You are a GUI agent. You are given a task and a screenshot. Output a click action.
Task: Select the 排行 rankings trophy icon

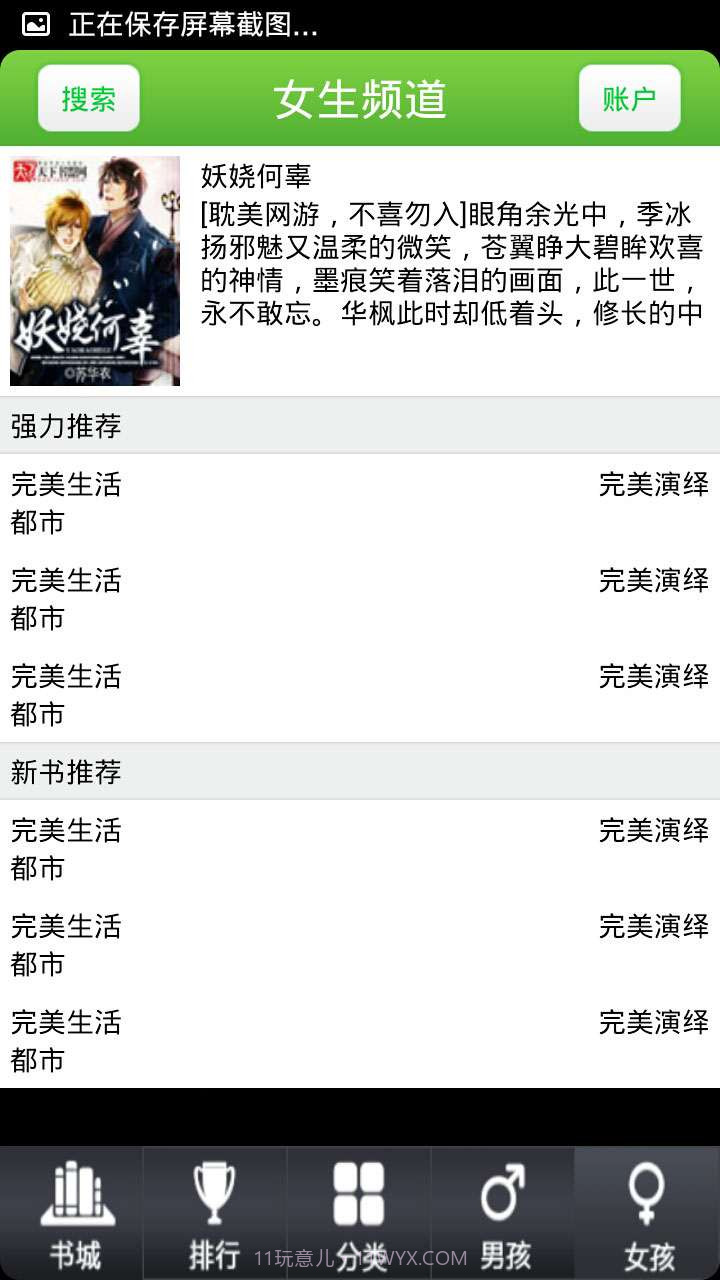point(214,1208)
